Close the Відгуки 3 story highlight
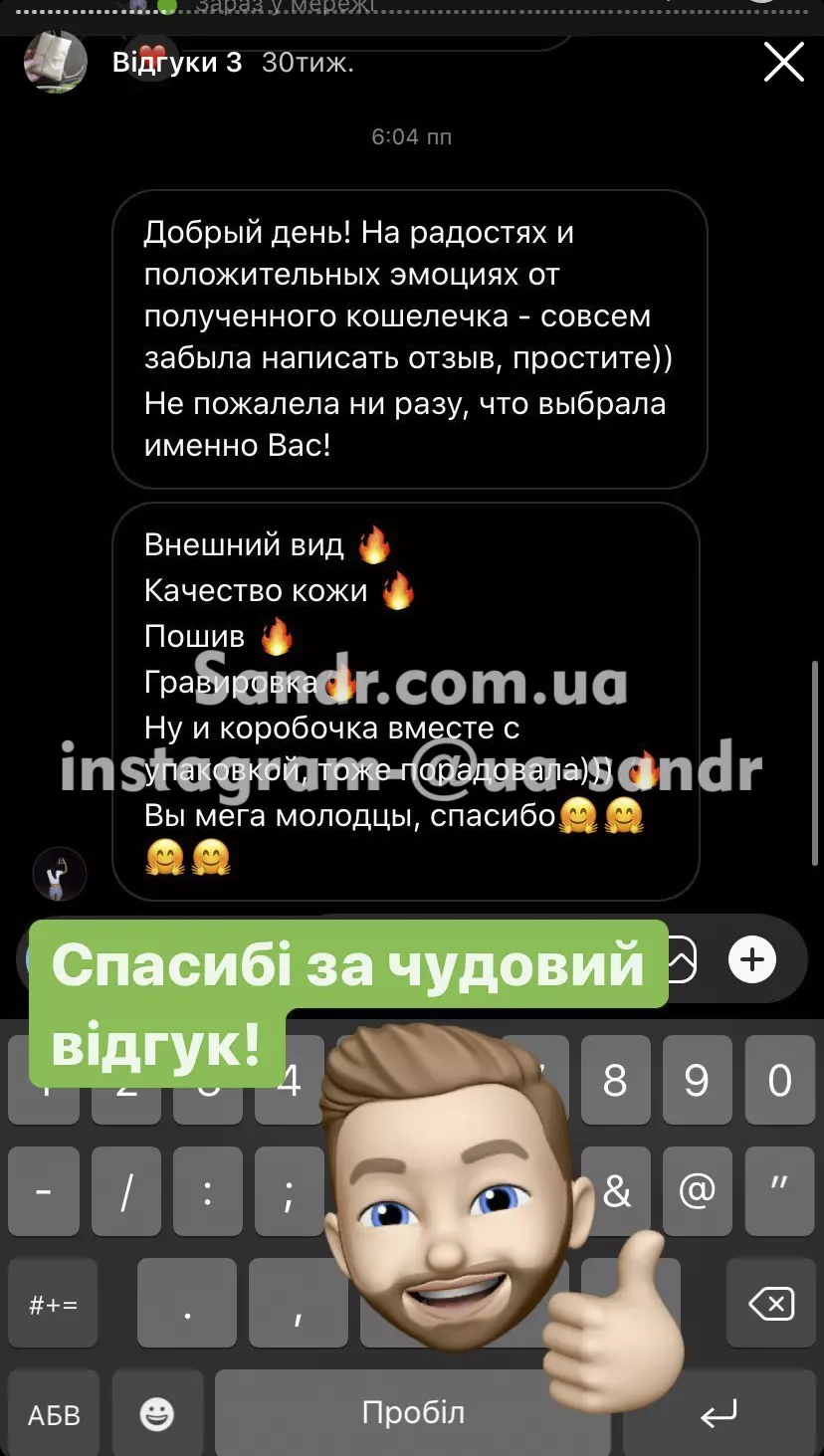 pos(783,63)
